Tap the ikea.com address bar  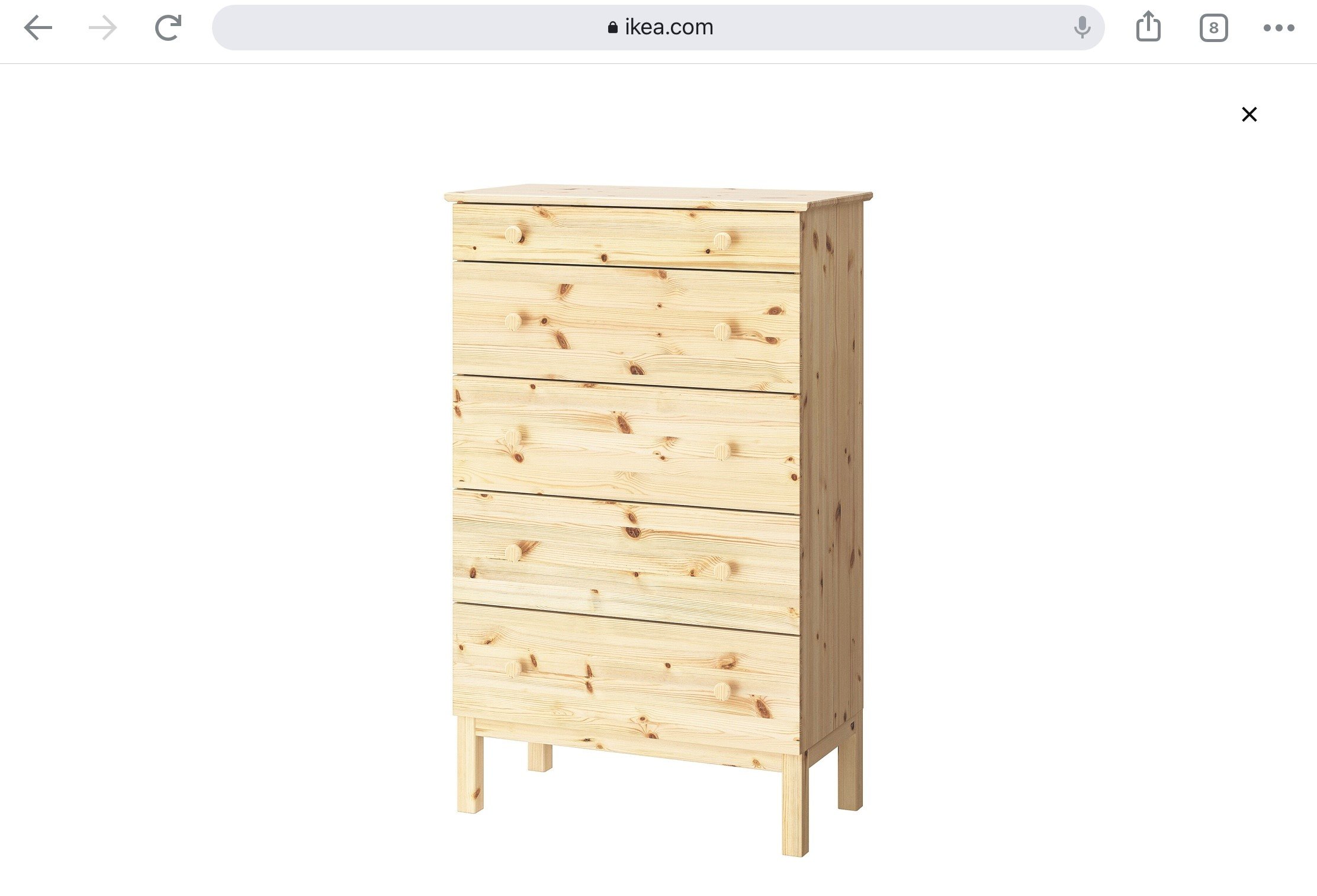(x=657, y=28)
